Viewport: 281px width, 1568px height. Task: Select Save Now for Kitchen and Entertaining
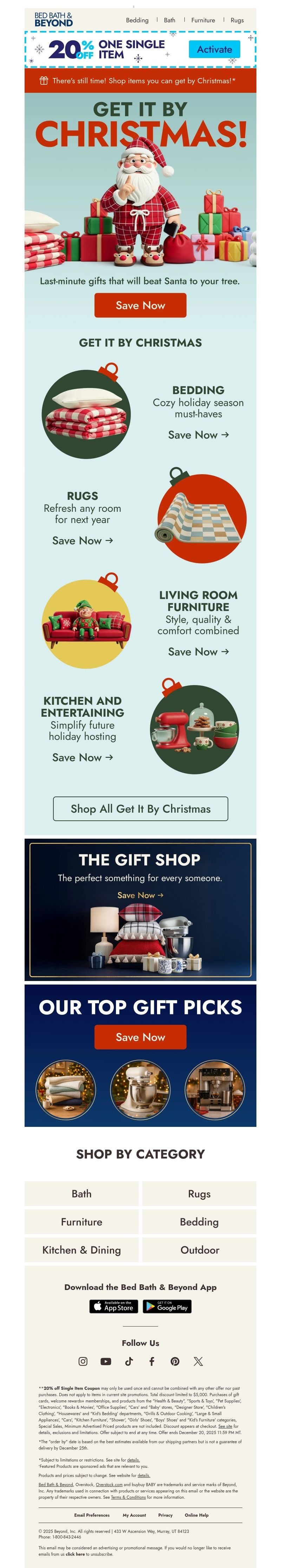(x=82, y=757)
